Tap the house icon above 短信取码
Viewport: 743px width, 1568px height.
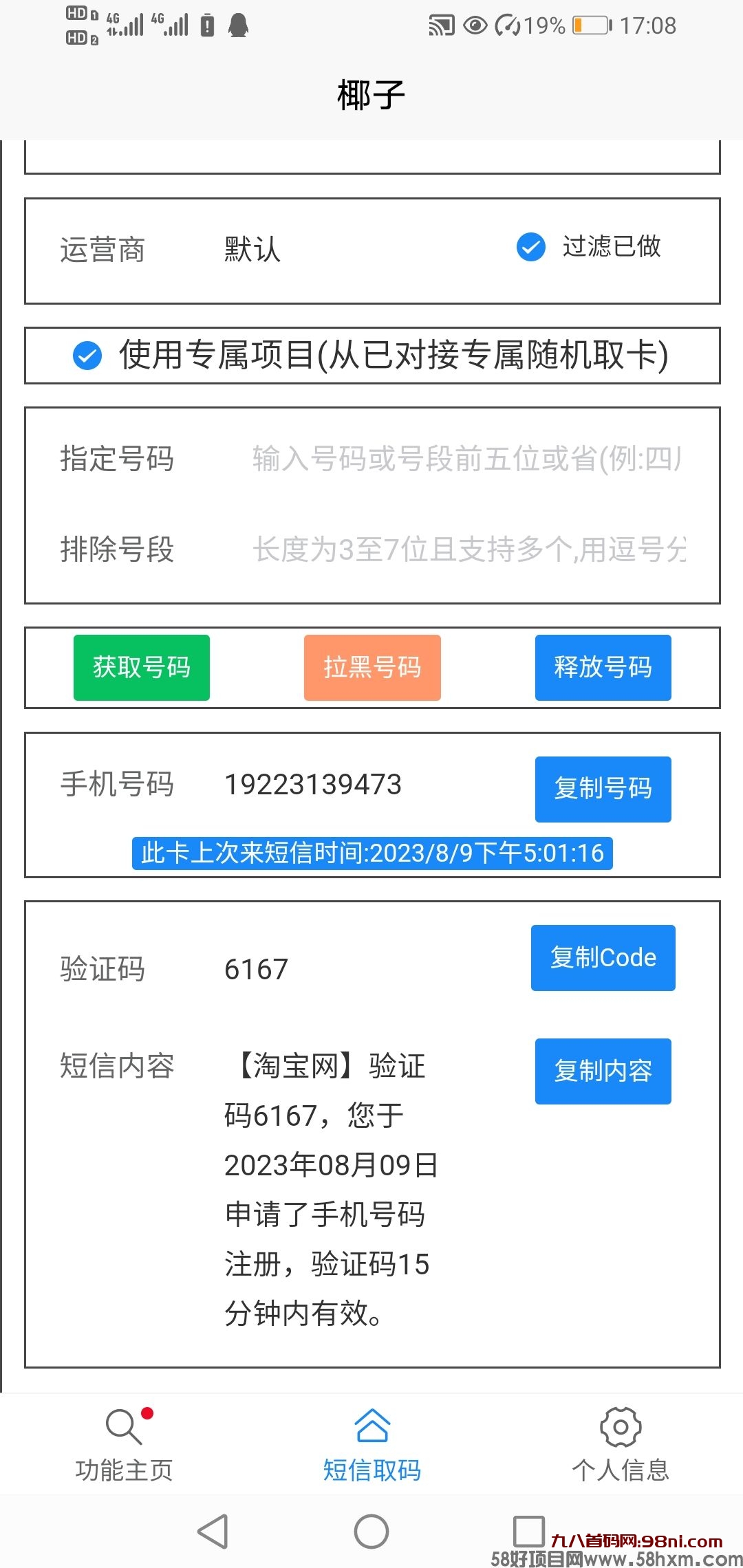coord(371,1426)
